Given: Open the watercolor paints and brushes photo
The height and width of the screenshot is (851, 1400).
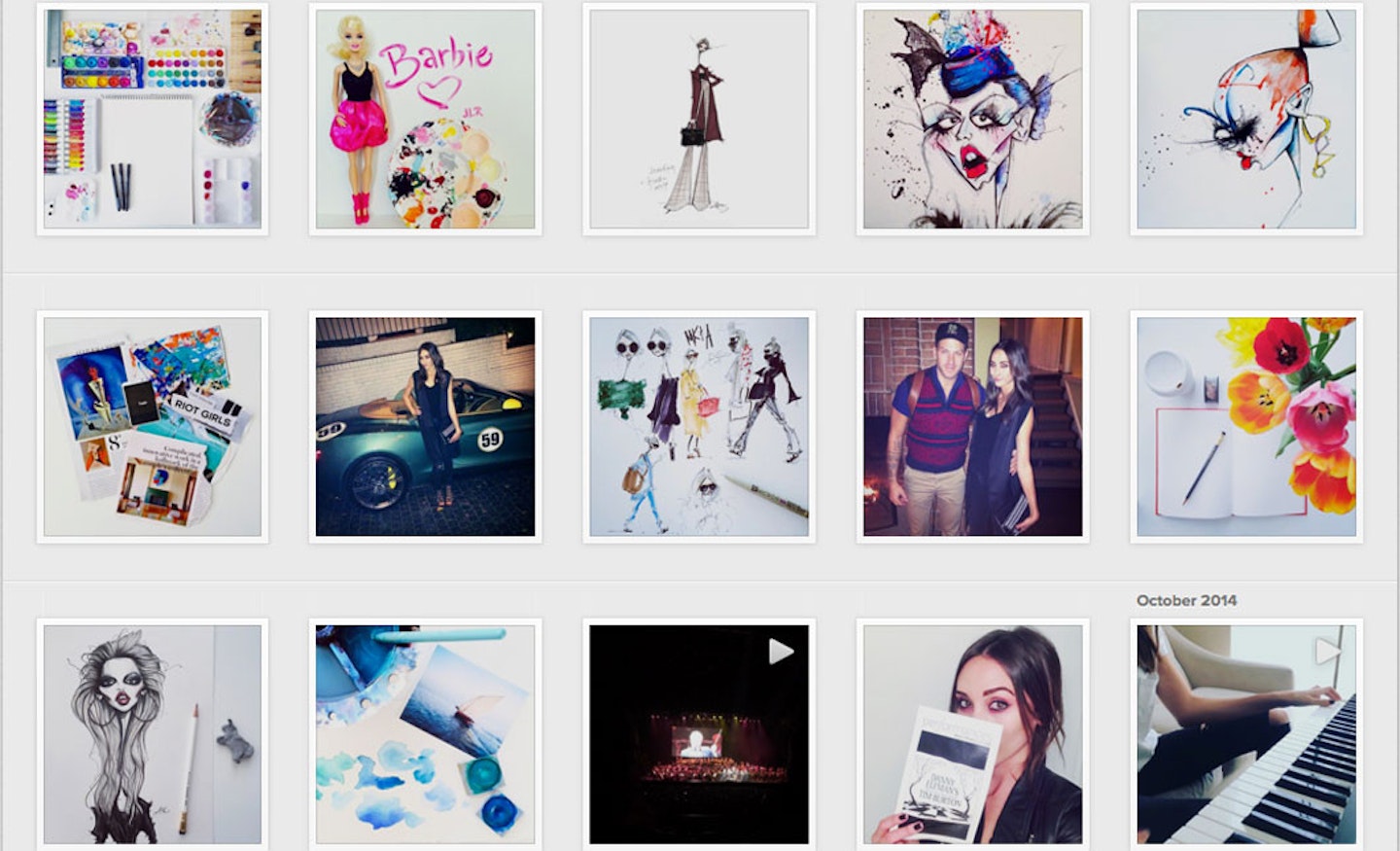Looking at the screenshot, I should (153, 120).
